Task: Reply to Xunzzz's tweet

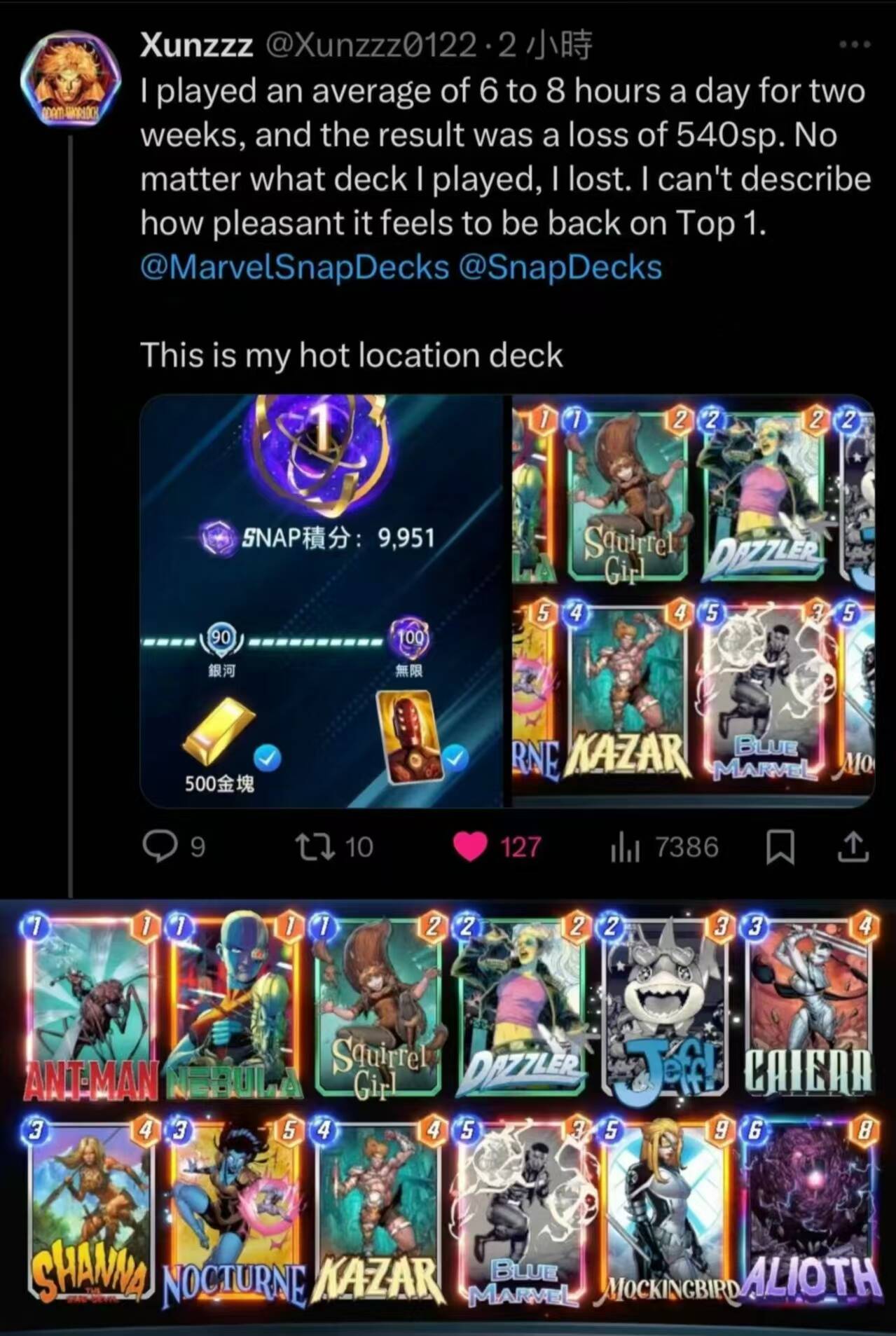Action: pyautogui.click(x=160, y=846)
